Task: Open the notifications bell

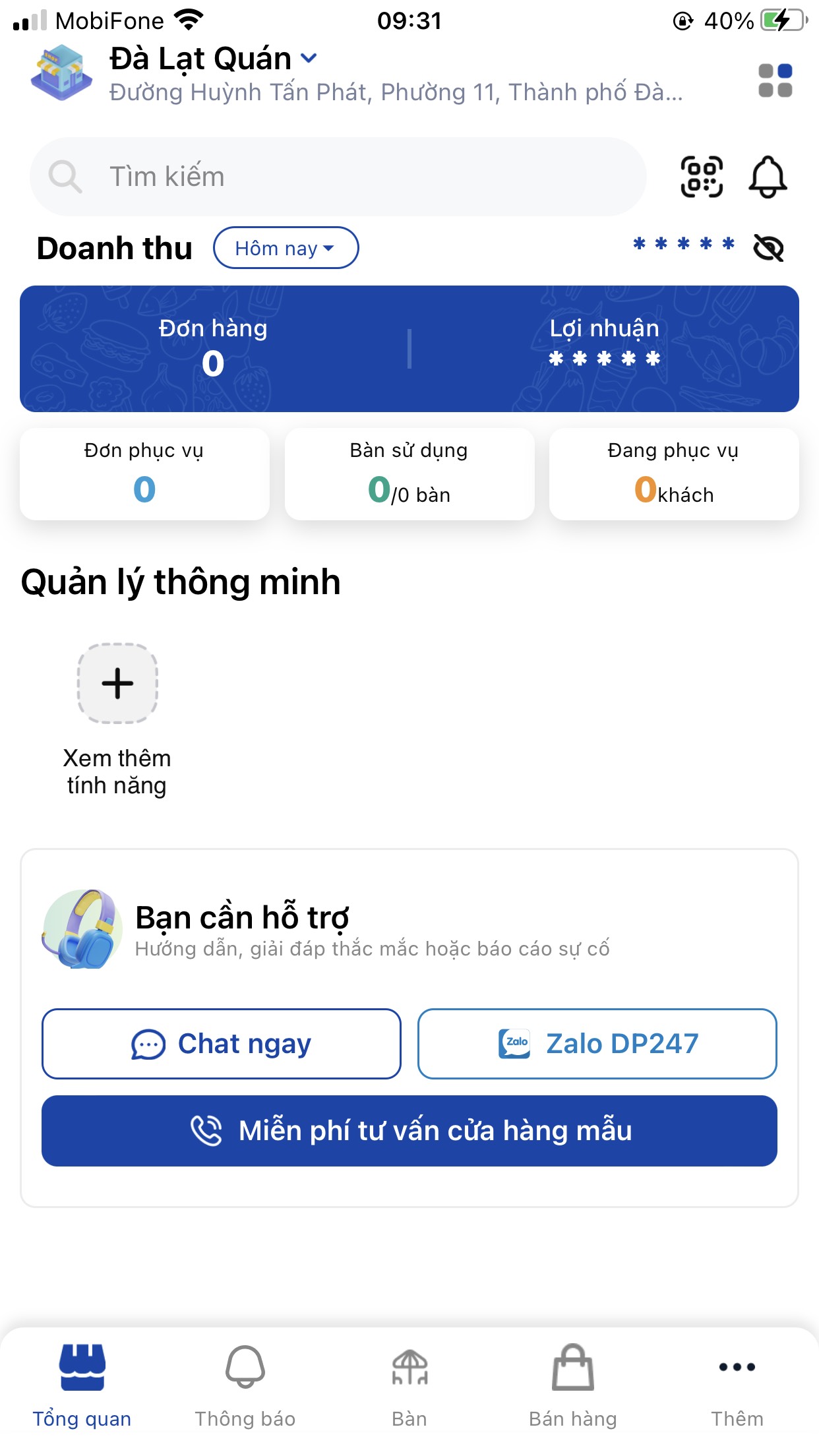Action: tap(768, 177)
